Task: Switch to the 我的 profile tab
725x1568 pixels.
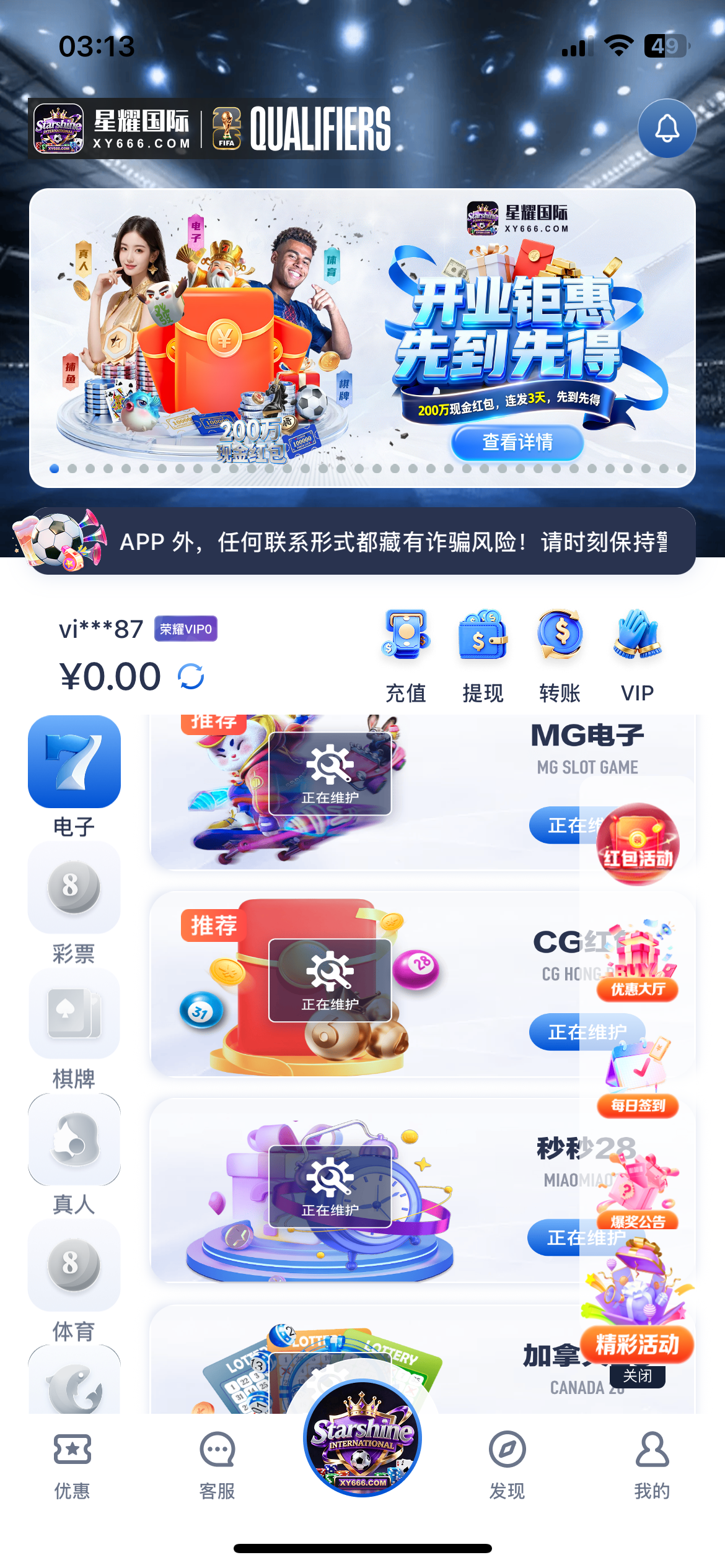Action: (x=652, y=1465)
